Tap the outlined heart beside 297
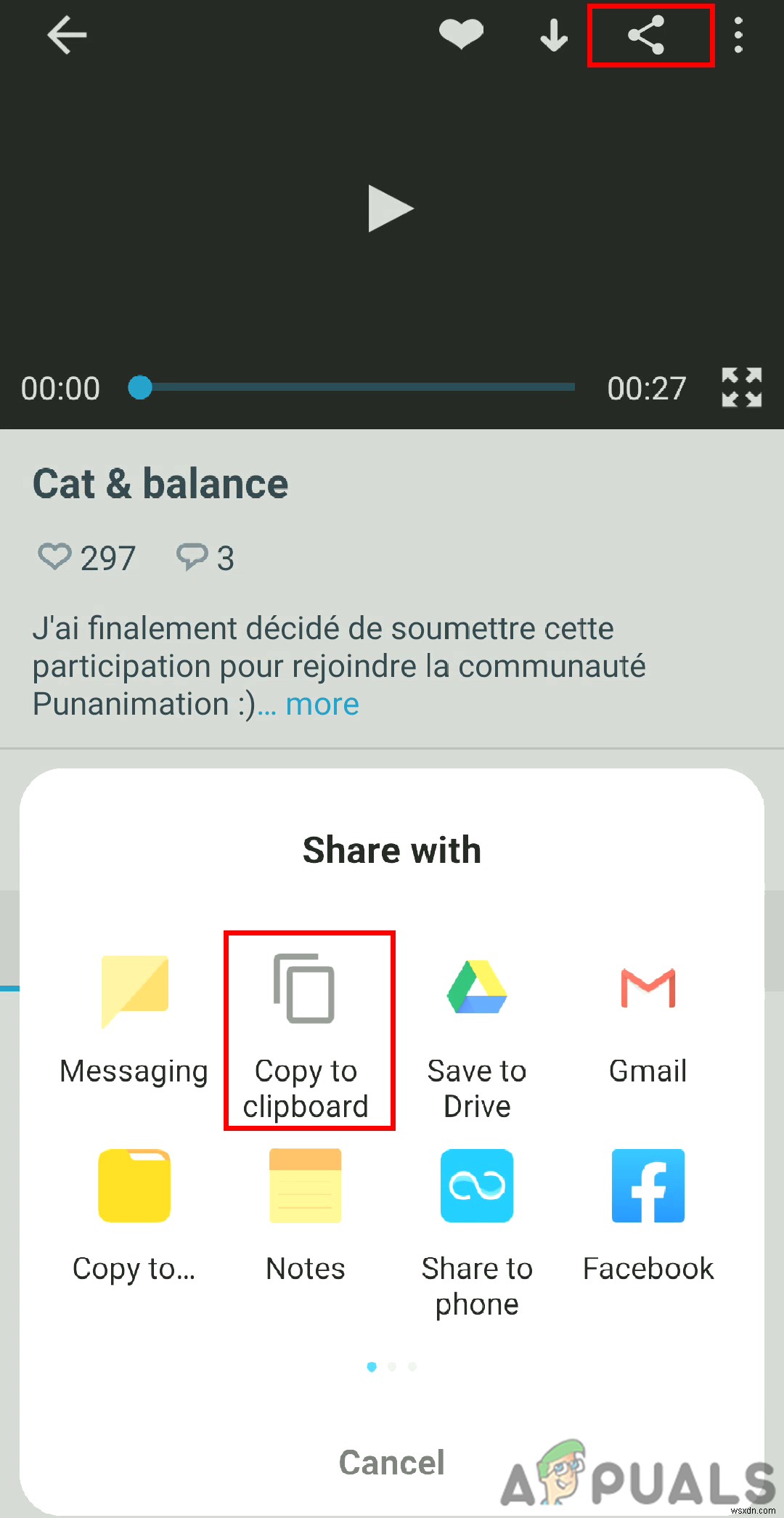Screen dimensions: 784x1518 [54, 557]
